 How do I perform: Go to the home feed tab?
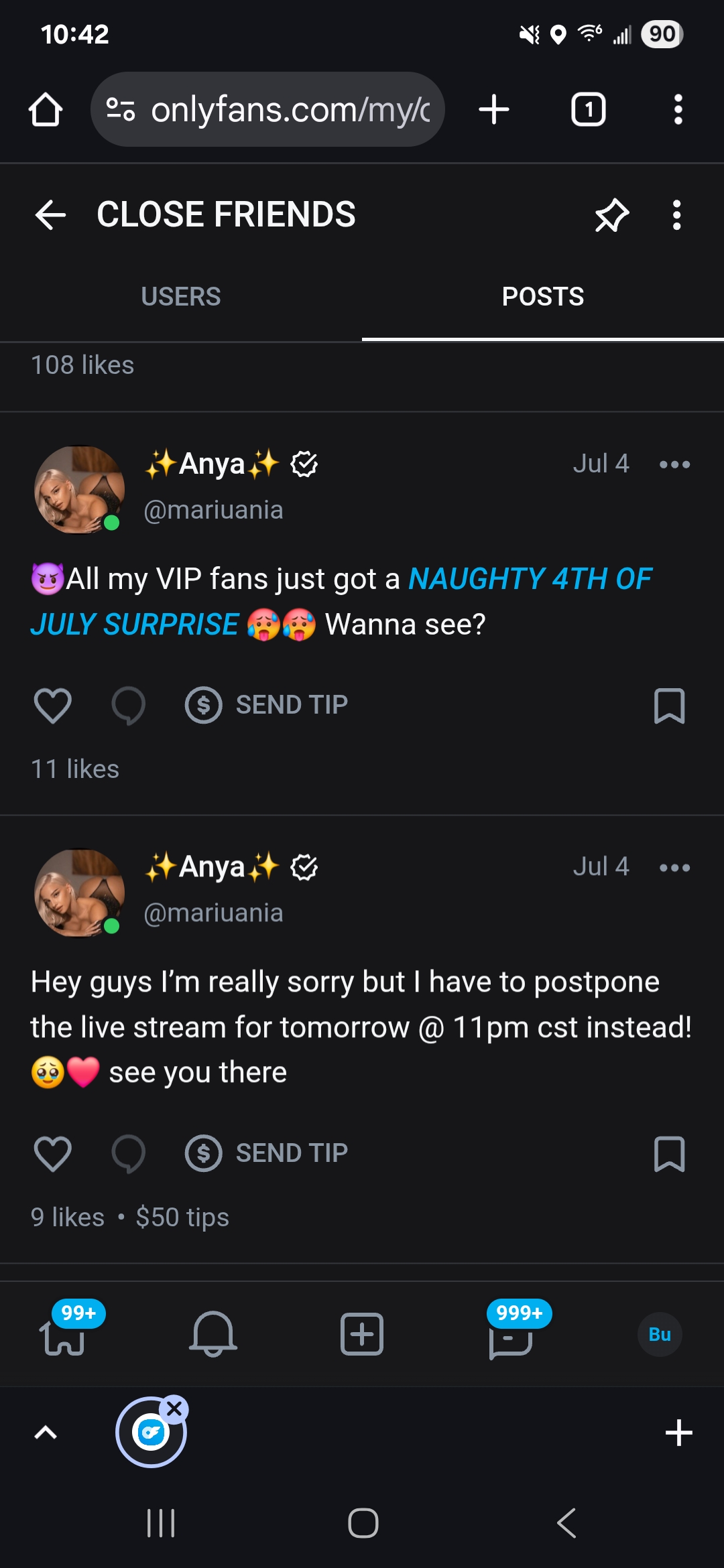64,1334
